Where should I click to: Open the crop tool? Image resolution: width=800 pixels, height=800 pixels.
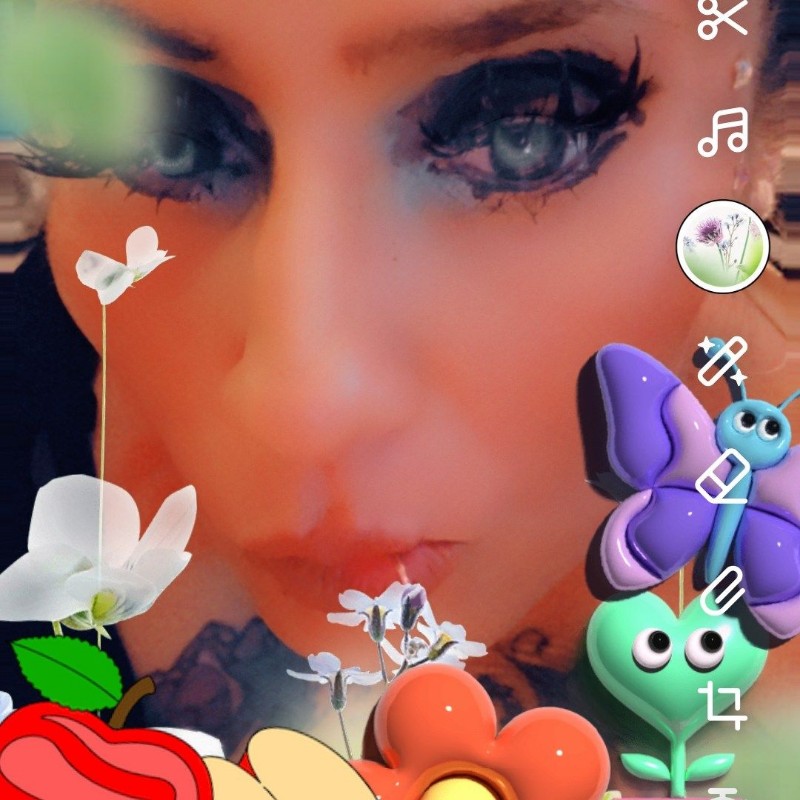tap(722, 704)
